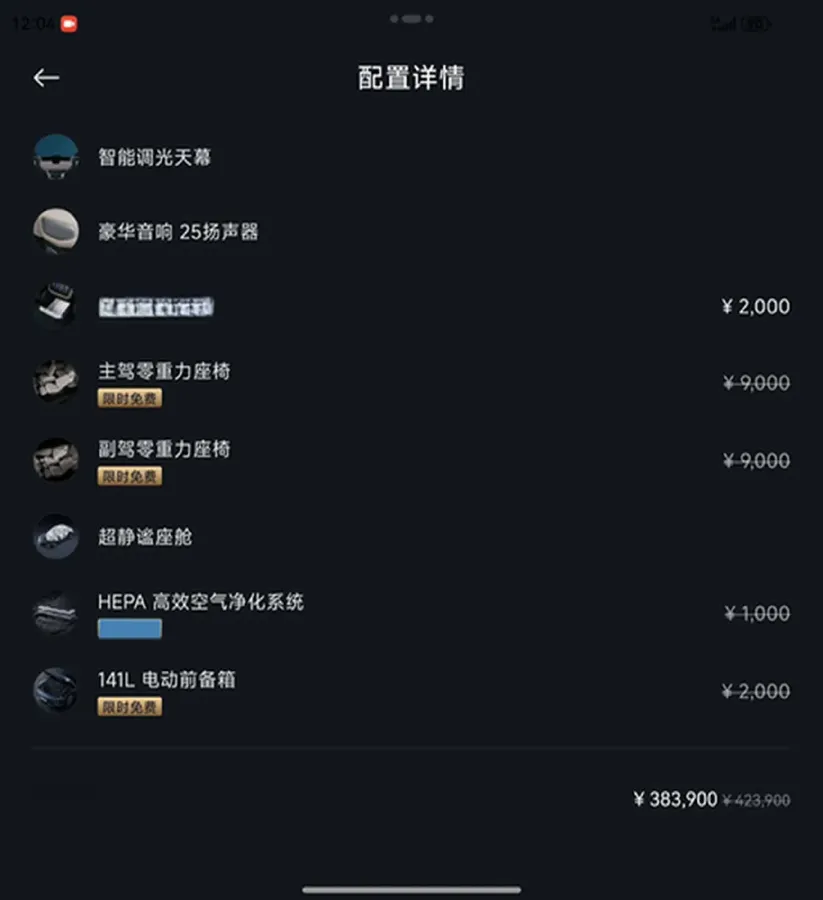Go back using the arrow at top left
This screenshot has height=900, width=823.
pyautogui.click(x=45, y=77)
